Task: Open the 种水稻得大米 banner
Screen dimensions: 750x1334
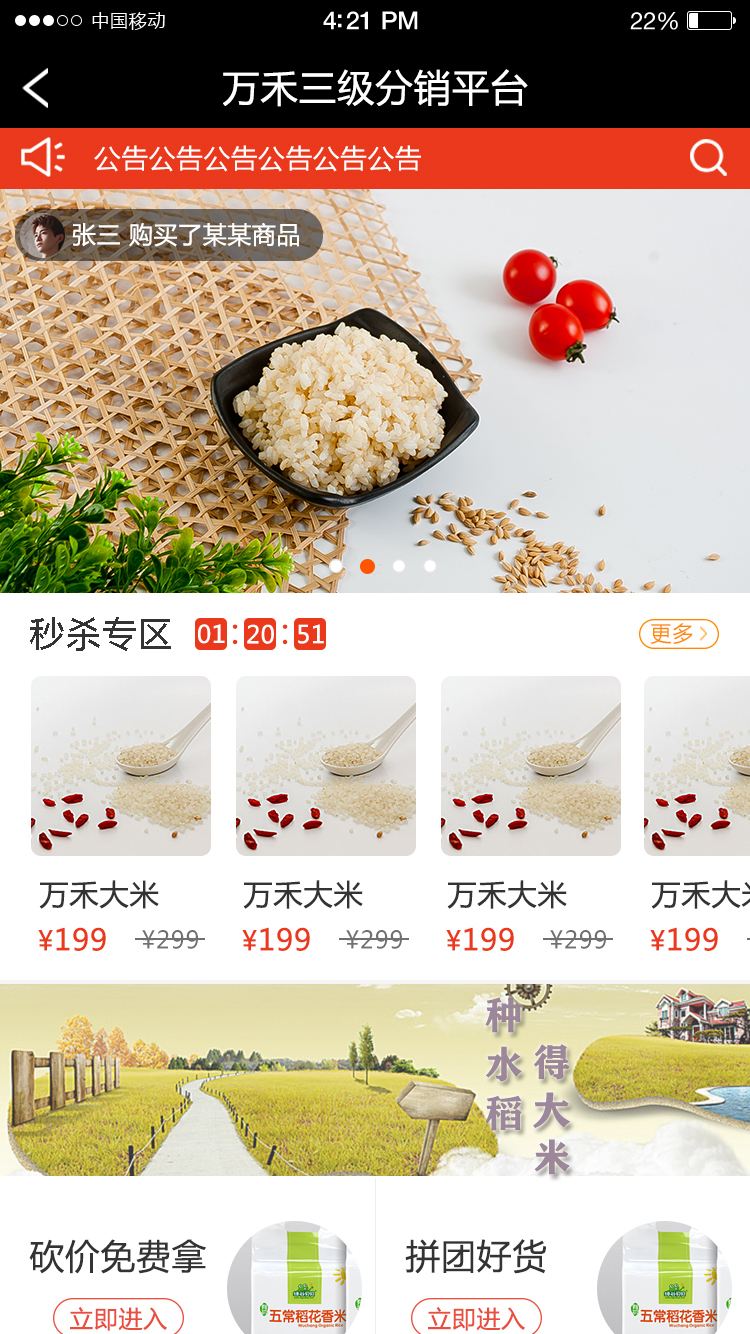Action: pos(375,1080)
